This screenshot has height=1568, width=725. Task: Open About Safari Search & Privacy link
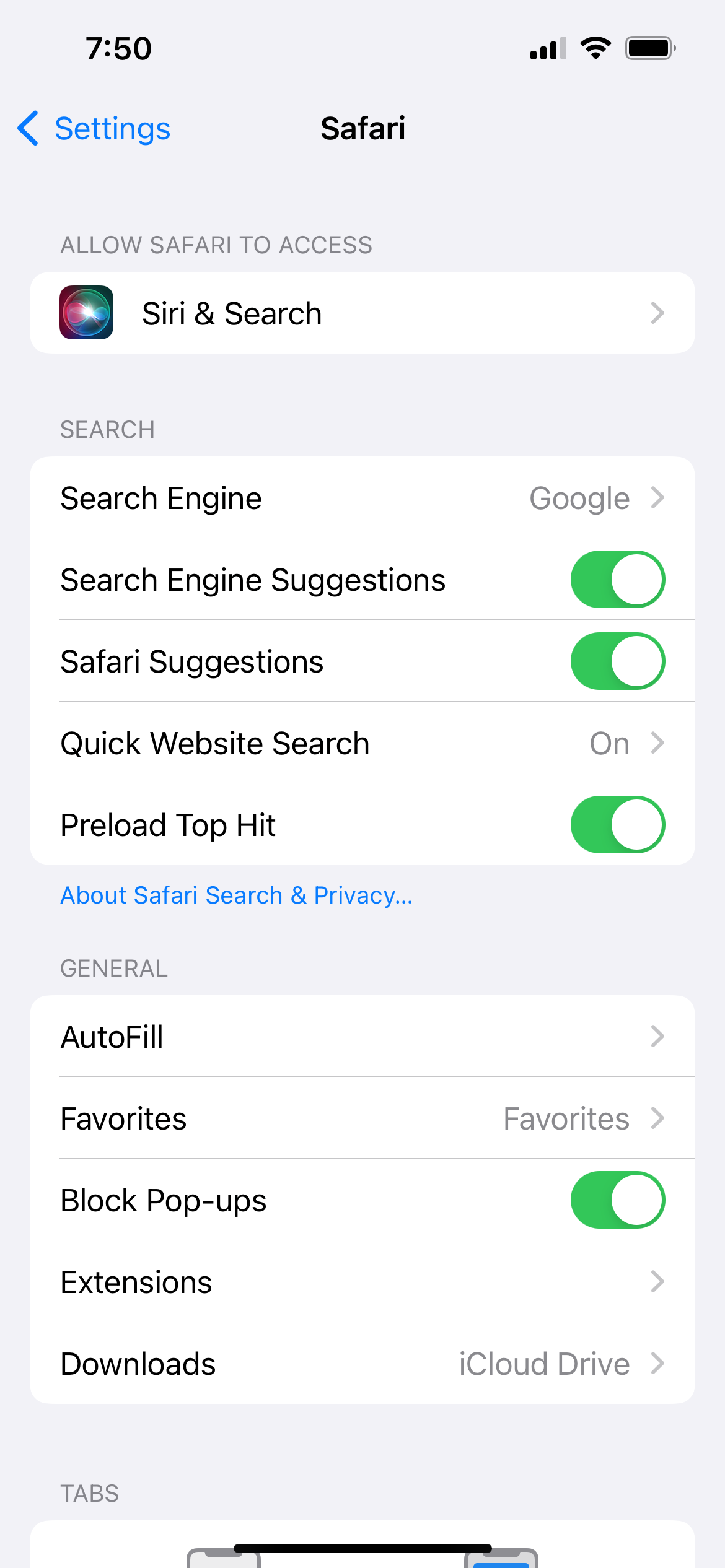pyautogui.click(x=237, y=895)
